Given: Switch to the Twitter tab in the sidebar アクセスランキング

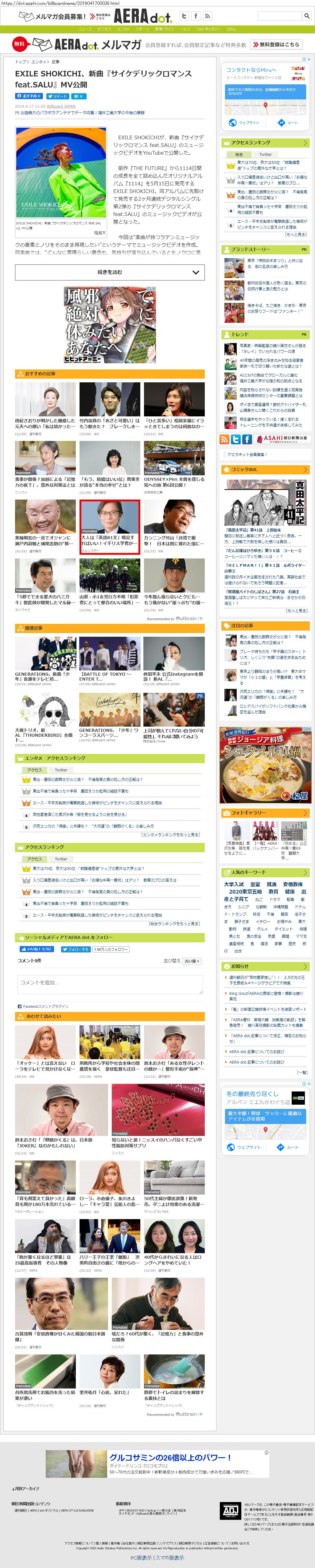Looking at the screenshot, I should tap(266, 155).
